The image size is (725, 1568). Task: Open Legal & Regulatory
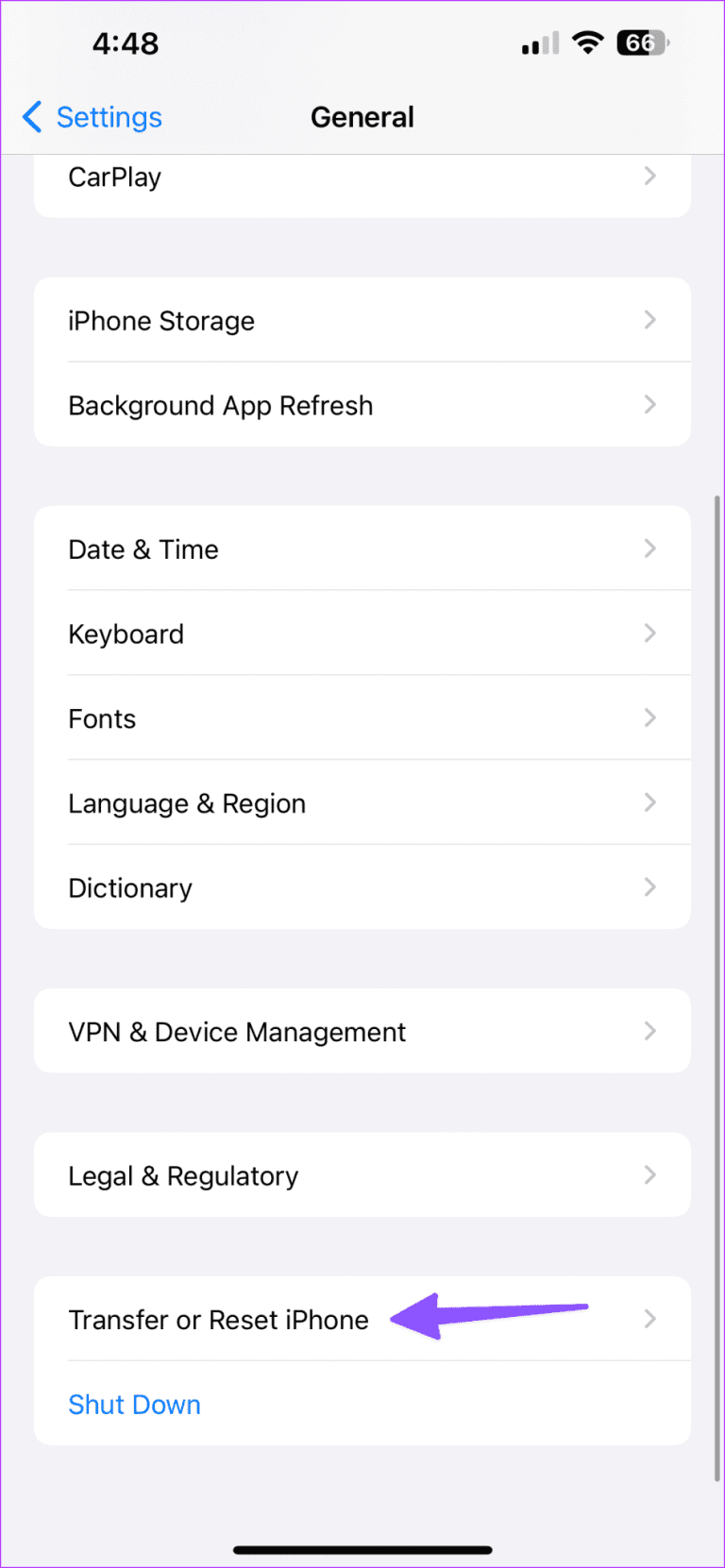click(x=362, y=1175)
